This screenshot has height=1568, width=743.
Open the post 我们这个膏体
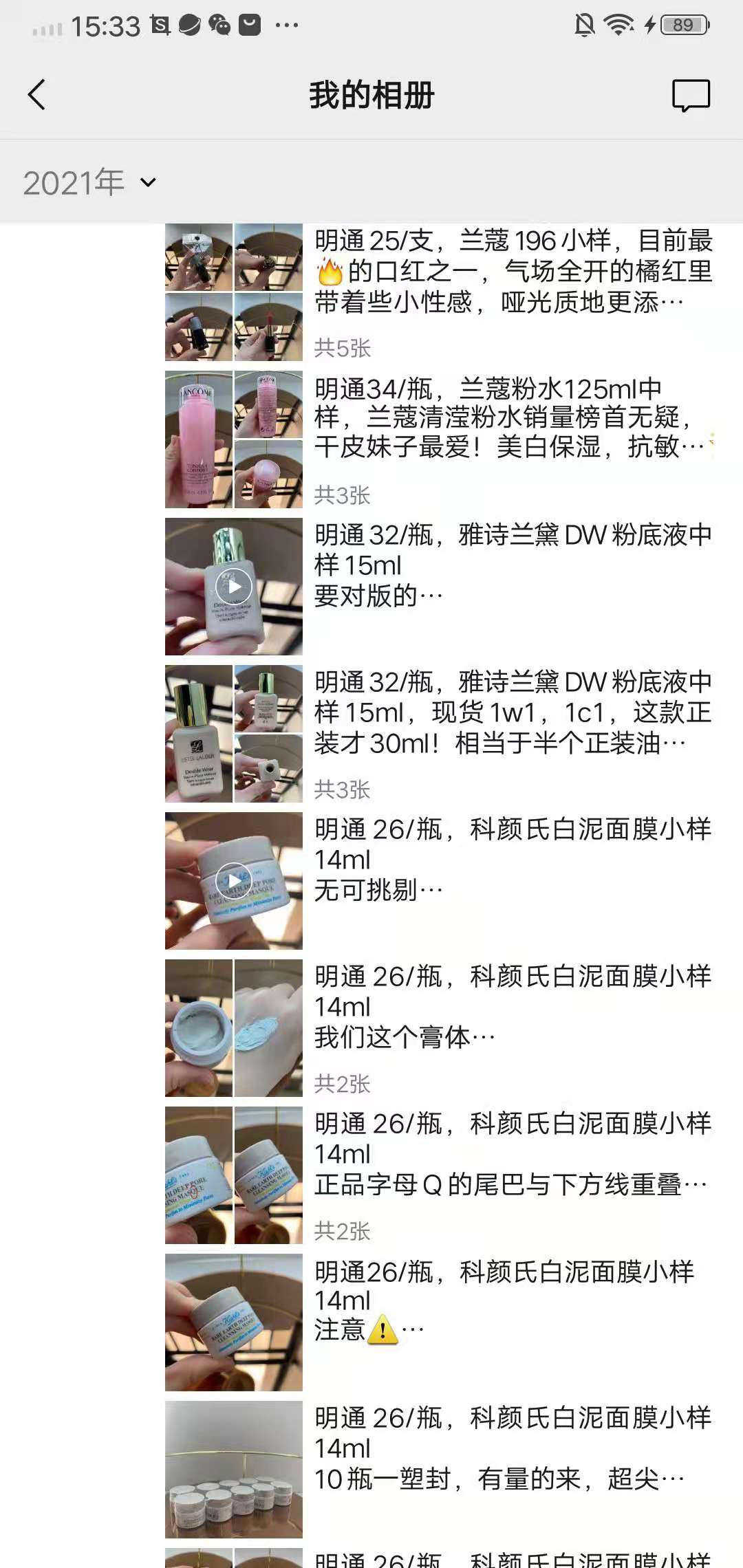tap(513, 1007)
